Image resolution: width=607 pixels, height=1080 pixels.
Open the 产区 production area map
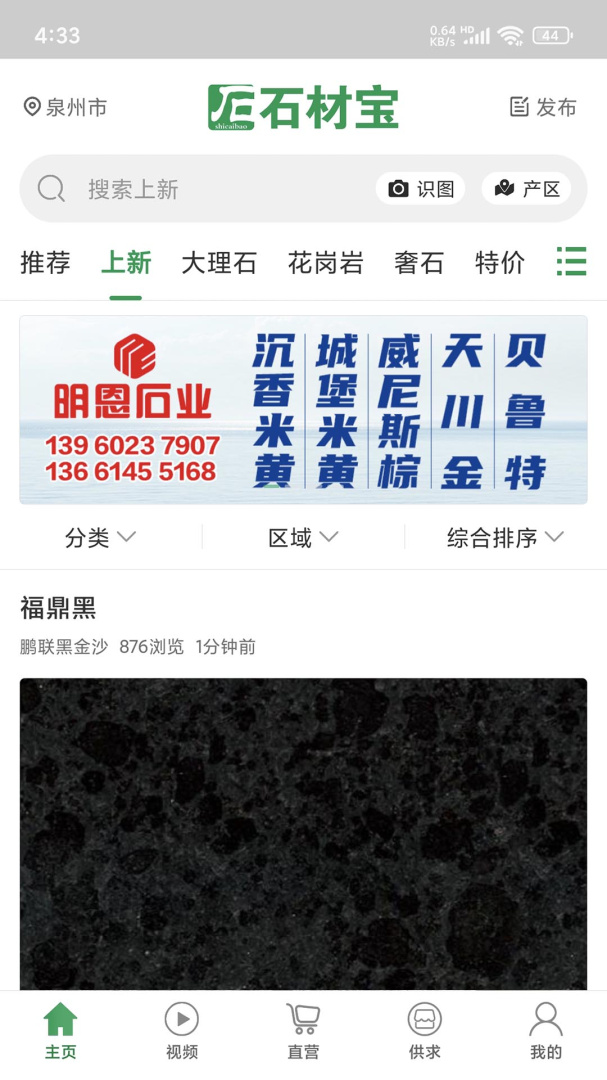coord(527,189)
